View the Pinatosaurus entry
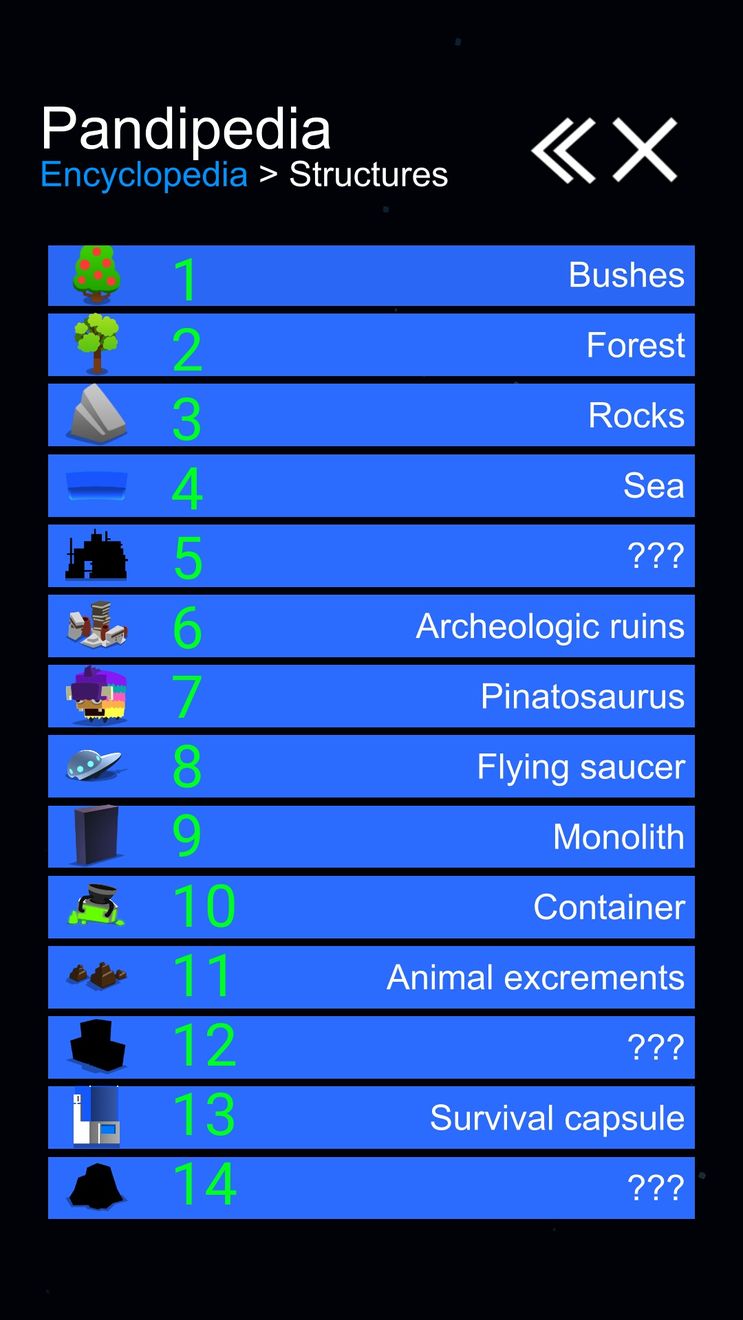 tap(371, 697)
